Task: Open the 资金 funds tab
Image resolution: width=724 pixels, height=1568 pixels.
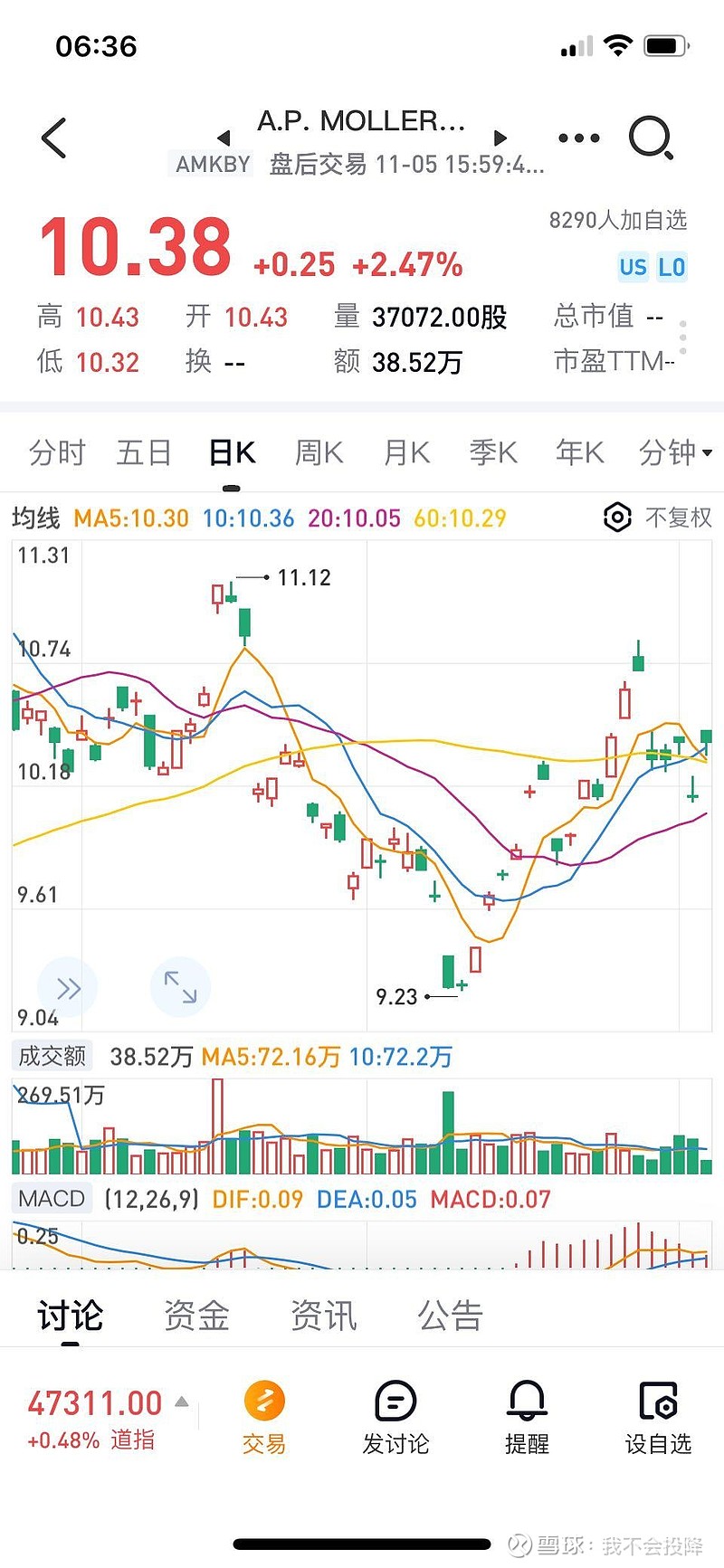Action: (195, 1315)
